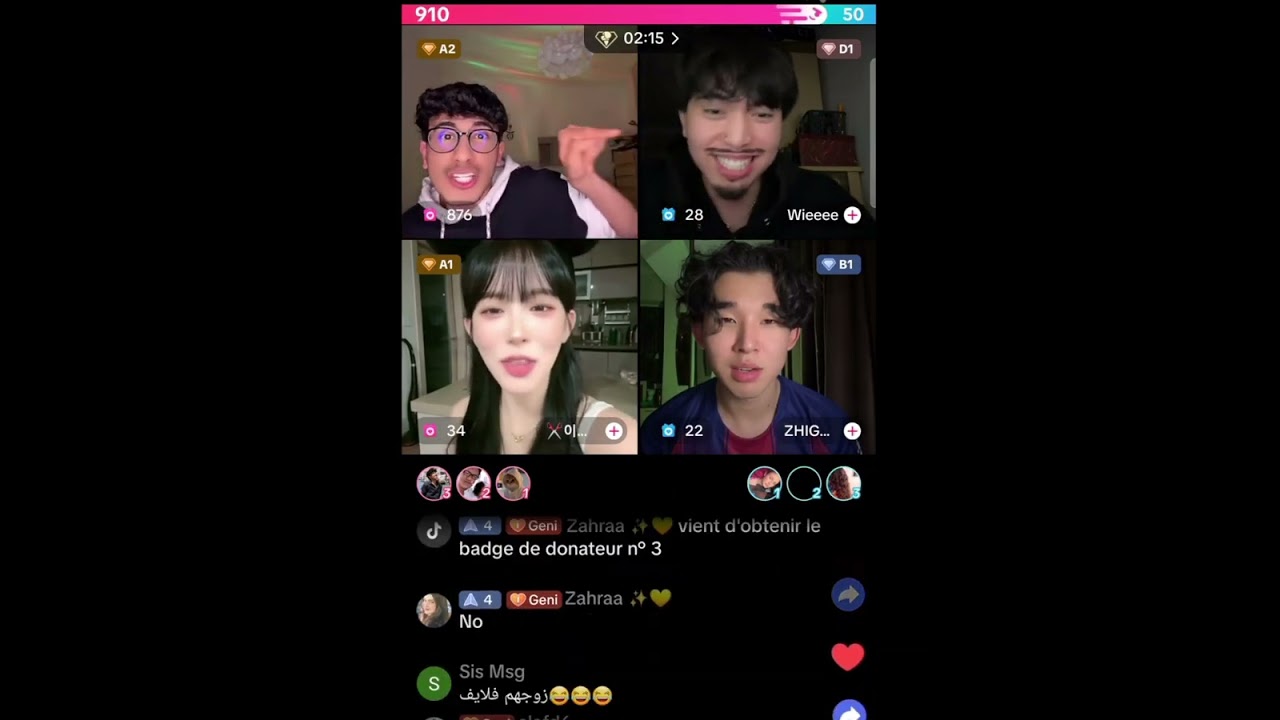The image size is (1280, 720).
Task: Open Sis Msg's green avatar
Action: pos(434,684)
